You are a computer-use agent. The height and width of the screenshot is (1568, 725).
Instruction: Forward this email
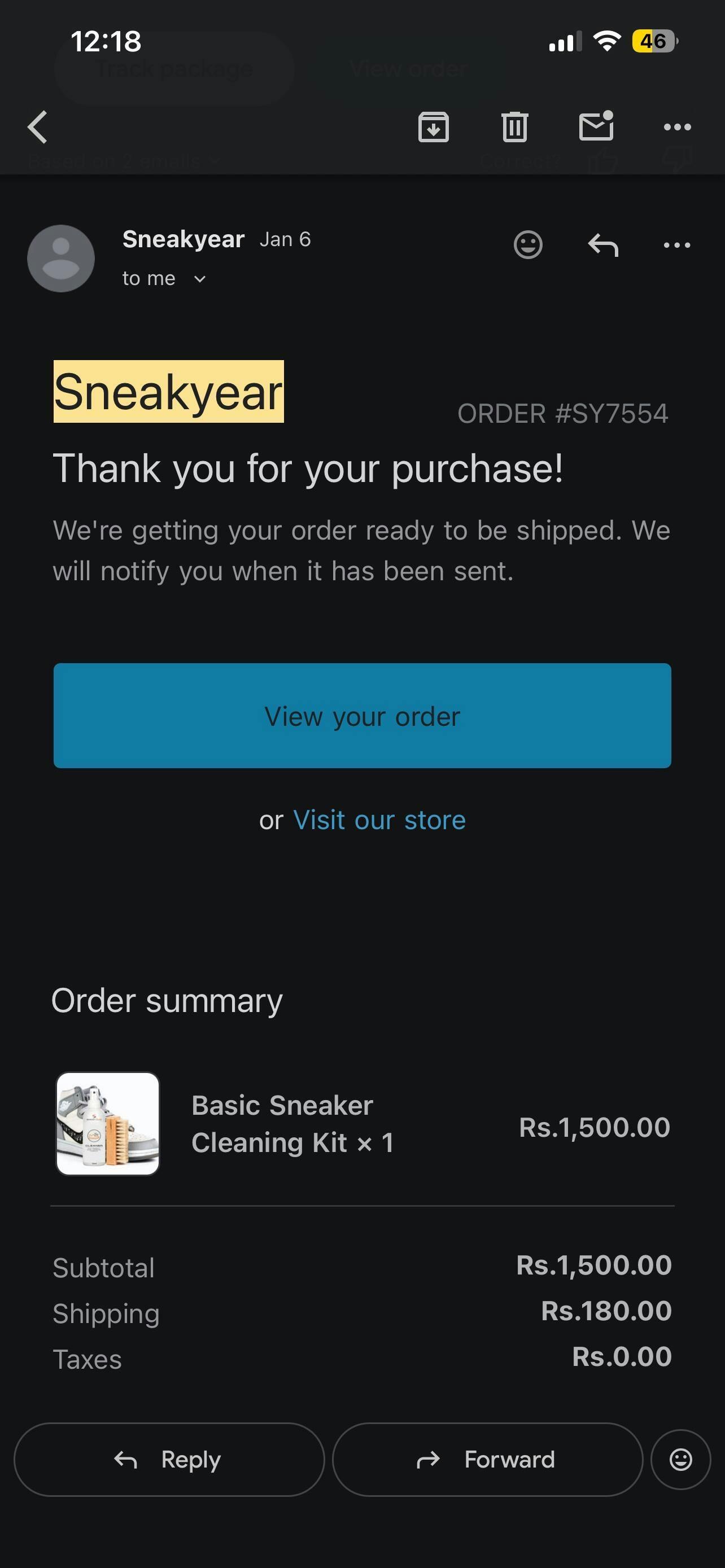(488, 1460)
